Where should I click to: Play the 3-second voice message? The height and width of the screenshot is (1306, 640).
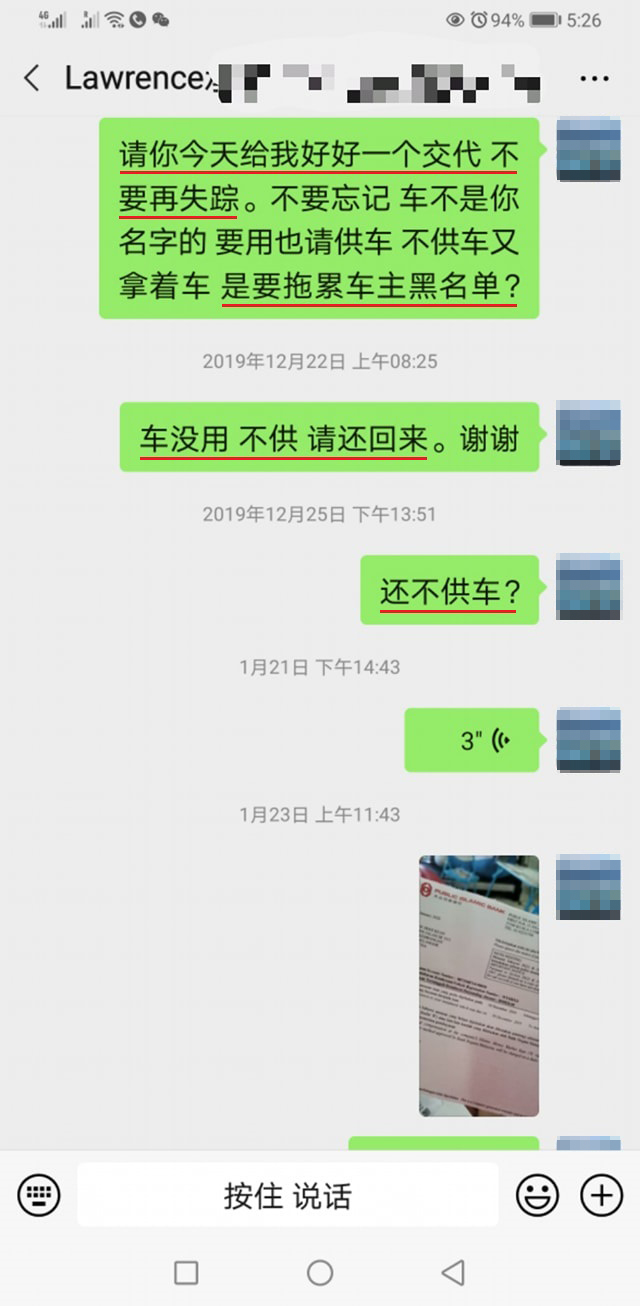pyautogui.click(x=472, y=740)
